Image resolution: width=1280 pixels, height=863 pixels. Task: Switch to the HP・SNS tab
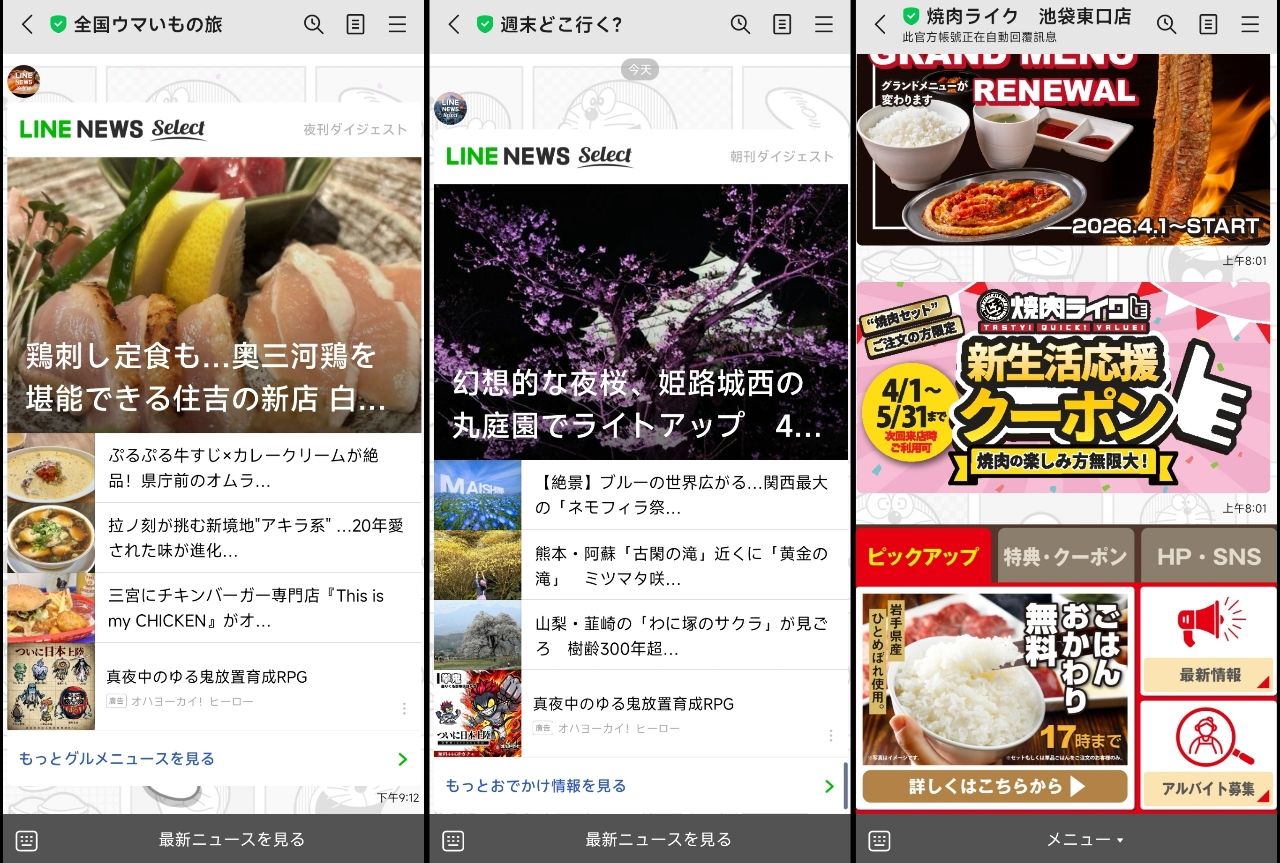[1208, 557]
